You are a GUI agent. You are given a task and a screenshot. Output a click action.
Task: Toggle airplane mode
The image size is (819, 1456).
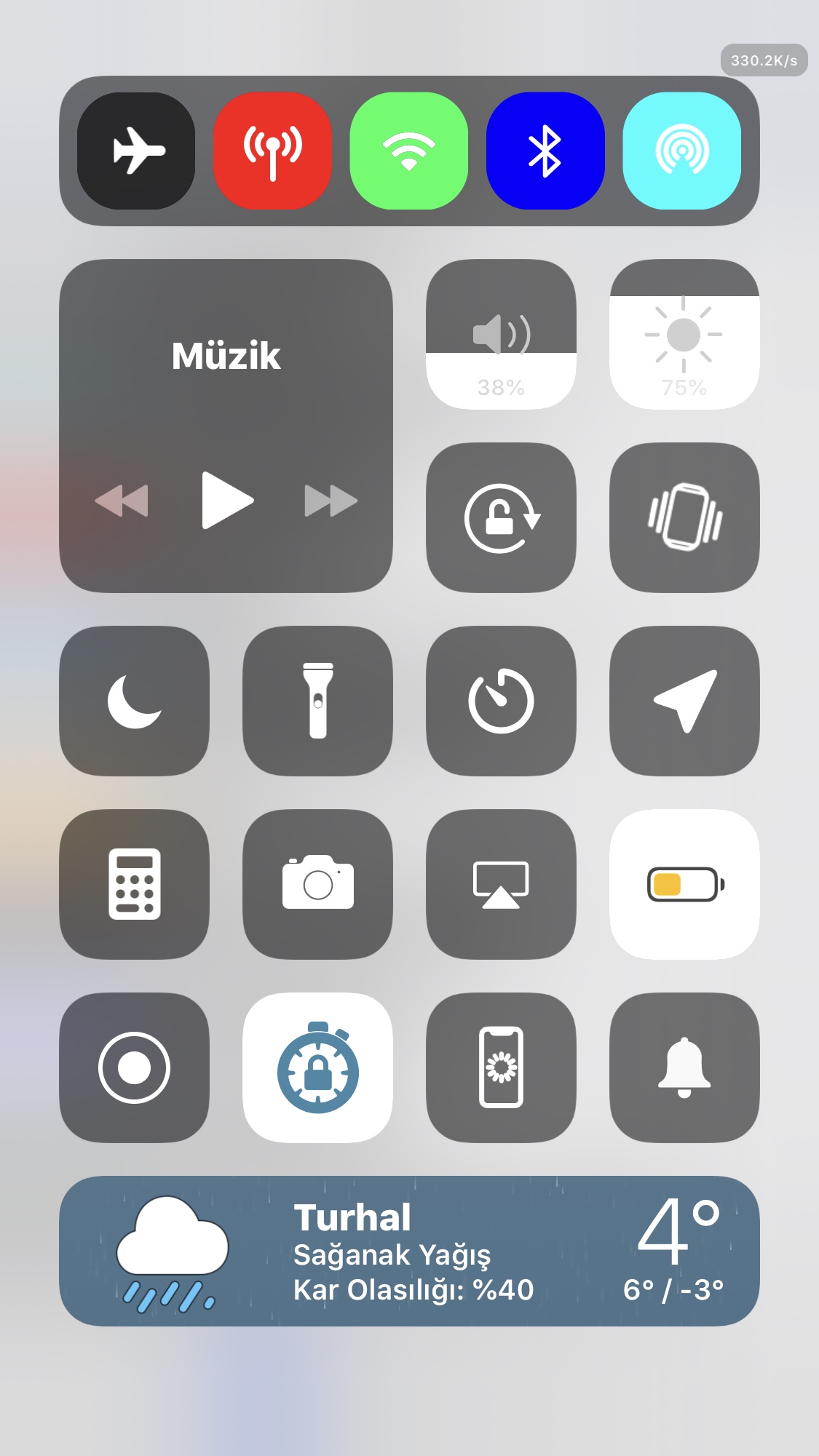[136, 151]
